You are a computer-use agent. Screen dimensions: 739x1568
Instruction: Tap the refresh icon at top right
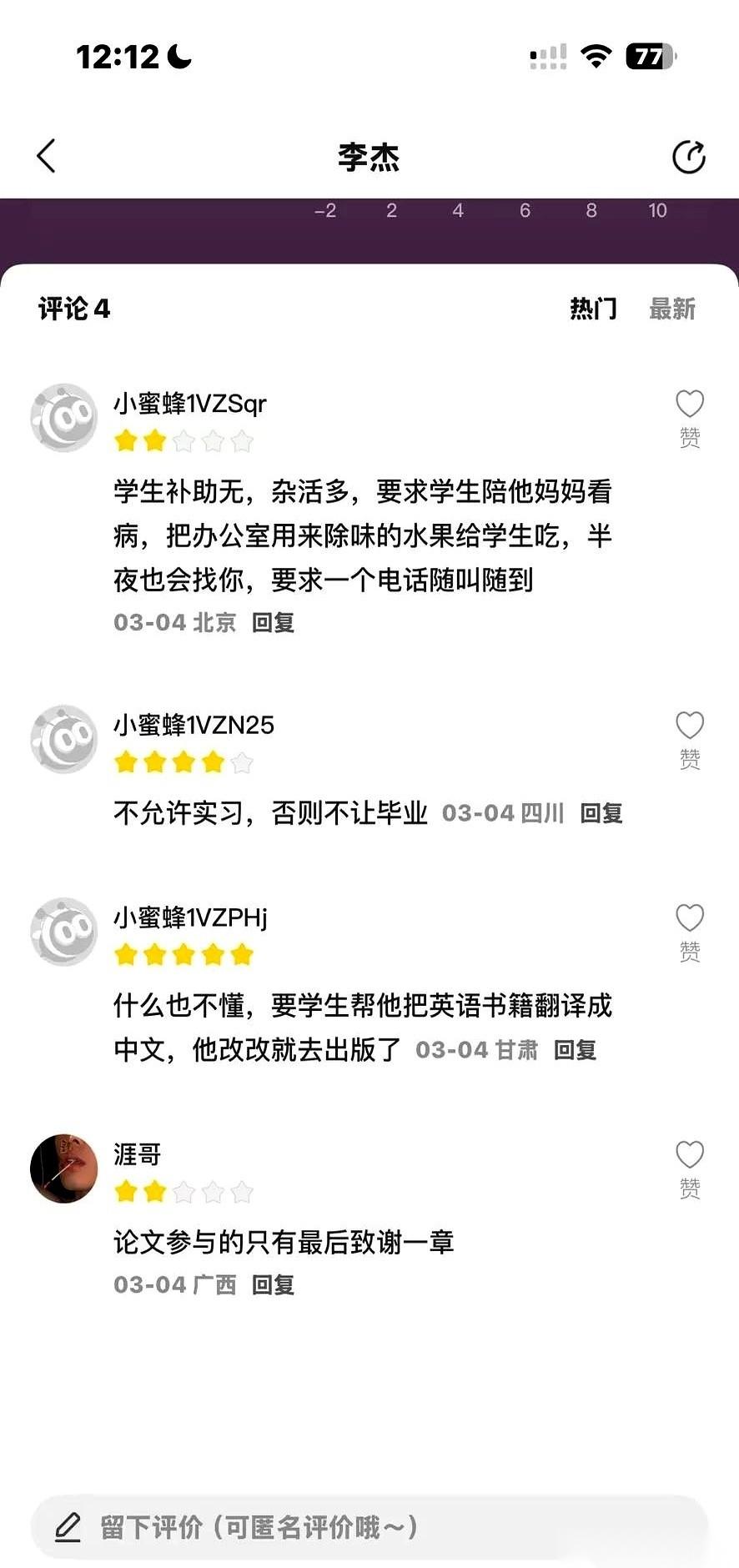(686, 155)
